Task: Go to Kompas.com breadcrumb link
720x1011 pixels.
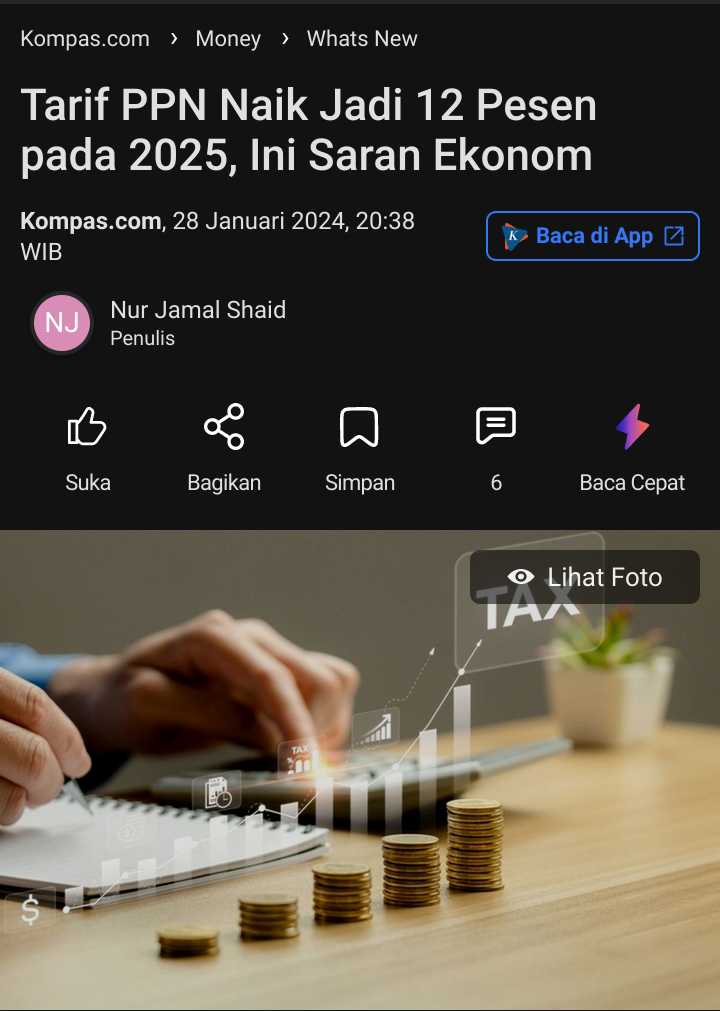Action: (x=85, y=39)
